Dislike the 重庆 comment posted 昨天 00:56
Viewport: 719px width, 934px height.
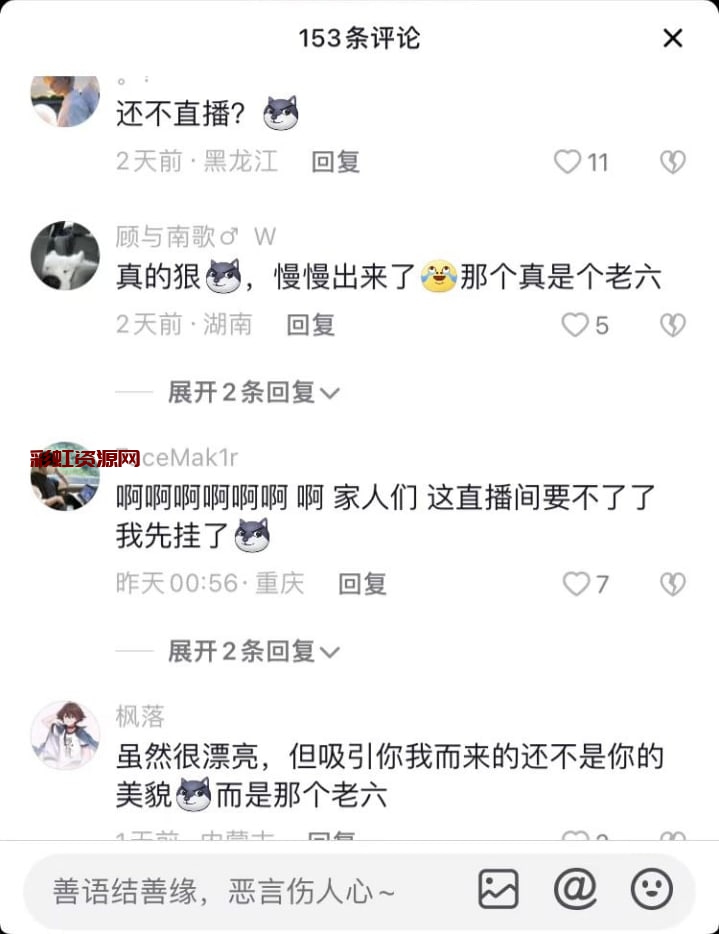pos(673,584)
